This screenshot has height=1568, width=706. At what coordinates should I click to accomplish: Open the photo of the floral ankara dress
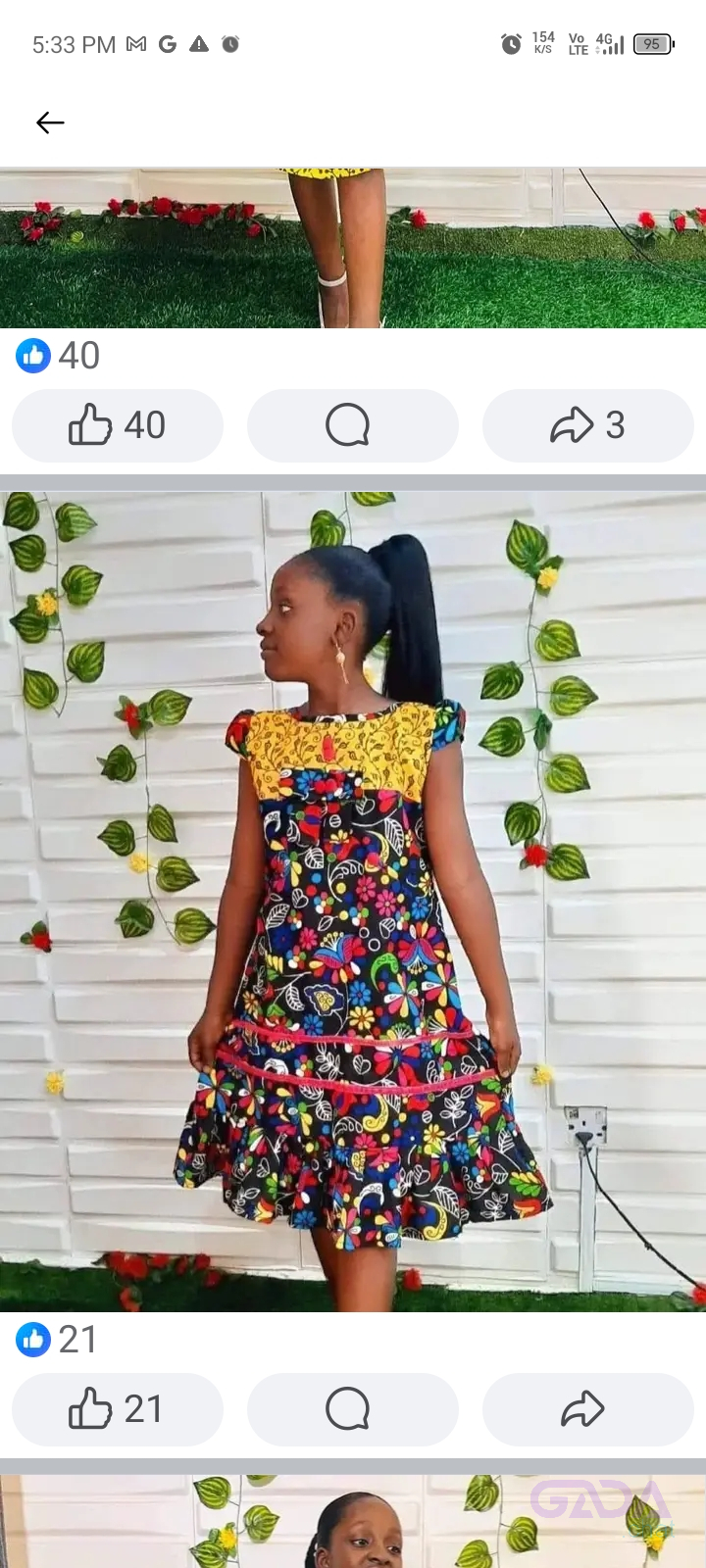pyautogui.click(x=353, y=902)
